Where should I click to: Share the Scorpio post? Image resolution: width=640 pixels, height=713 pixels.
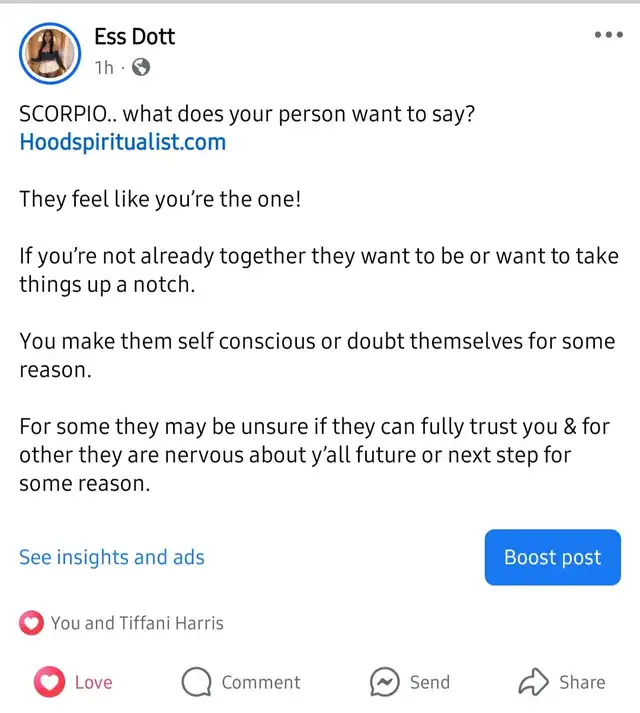click(562, 682)
